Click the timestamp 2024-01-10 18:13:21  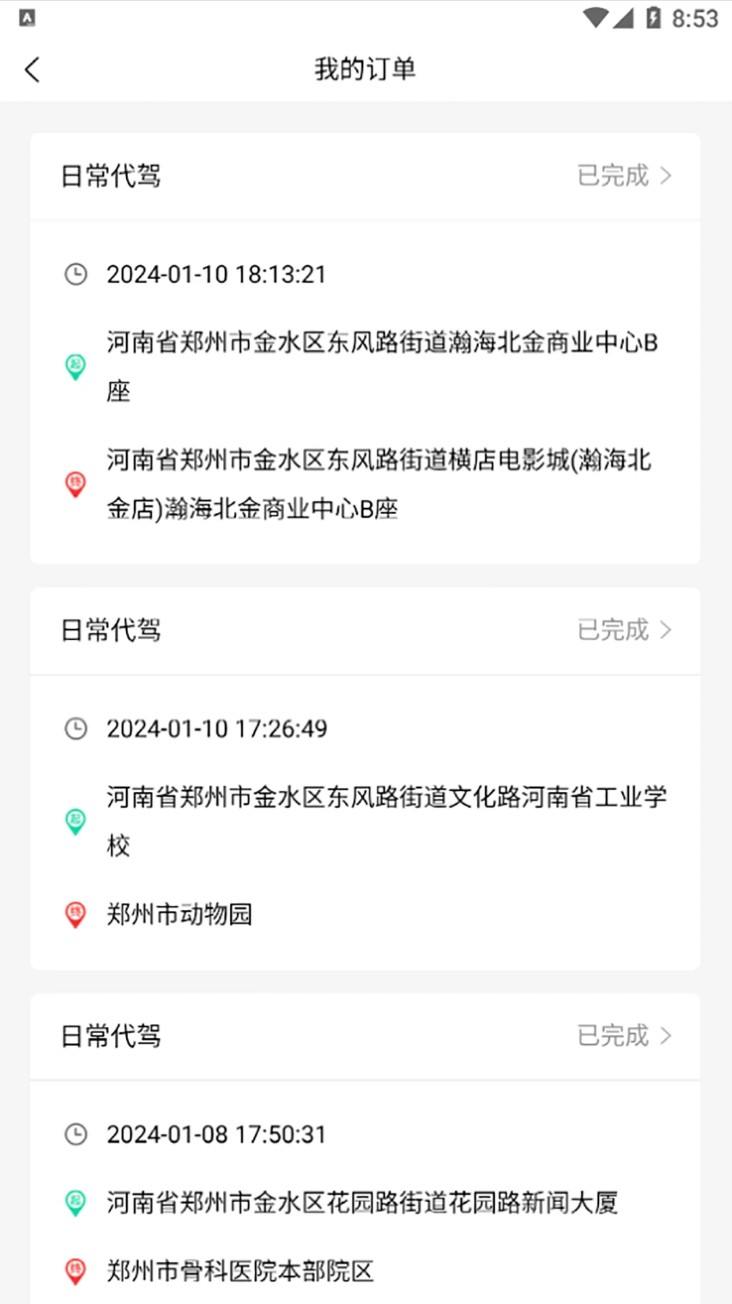click(216, 273)
